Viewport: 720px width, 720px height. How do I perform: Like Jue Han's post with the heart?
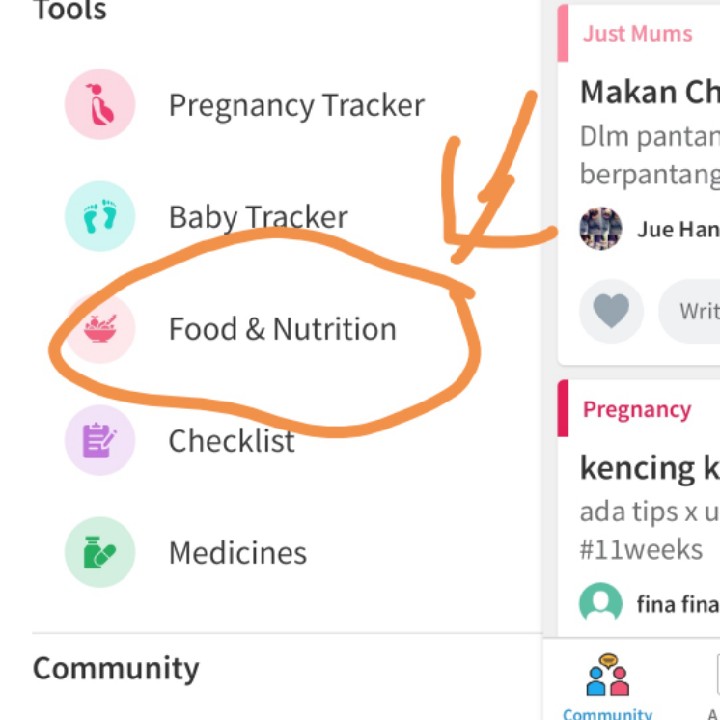(x=611, y=311)
